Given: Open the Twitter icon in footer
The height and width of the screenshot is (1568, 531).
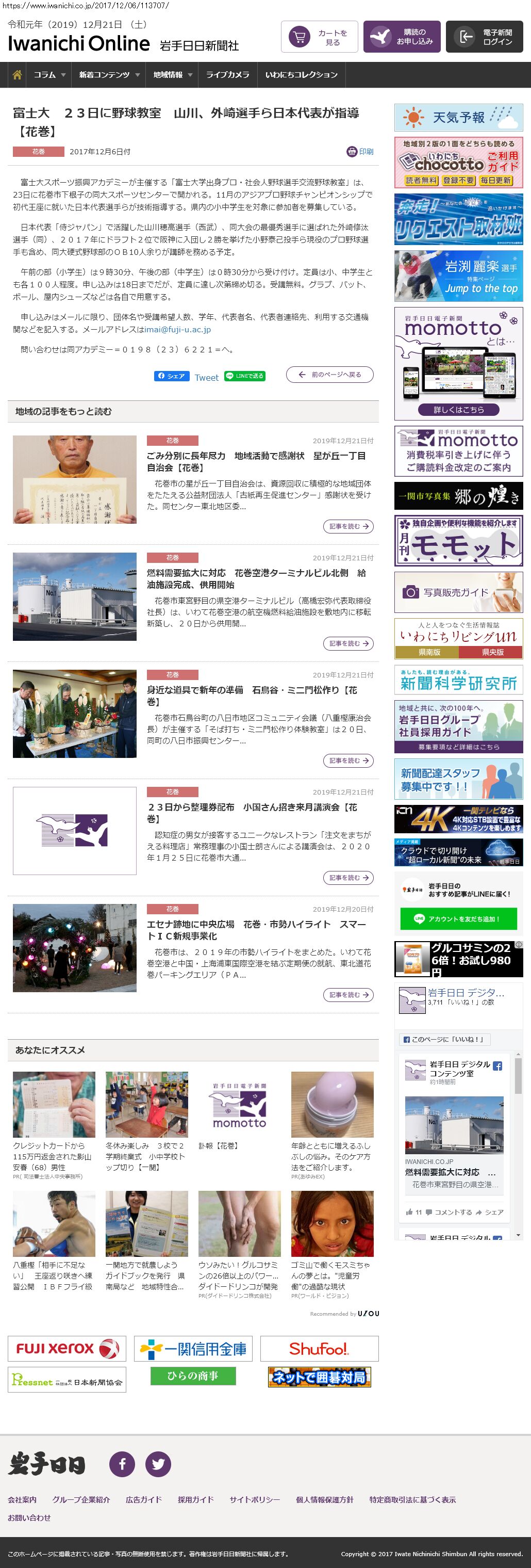Looking at the screenshot, I should point(158,1464).
